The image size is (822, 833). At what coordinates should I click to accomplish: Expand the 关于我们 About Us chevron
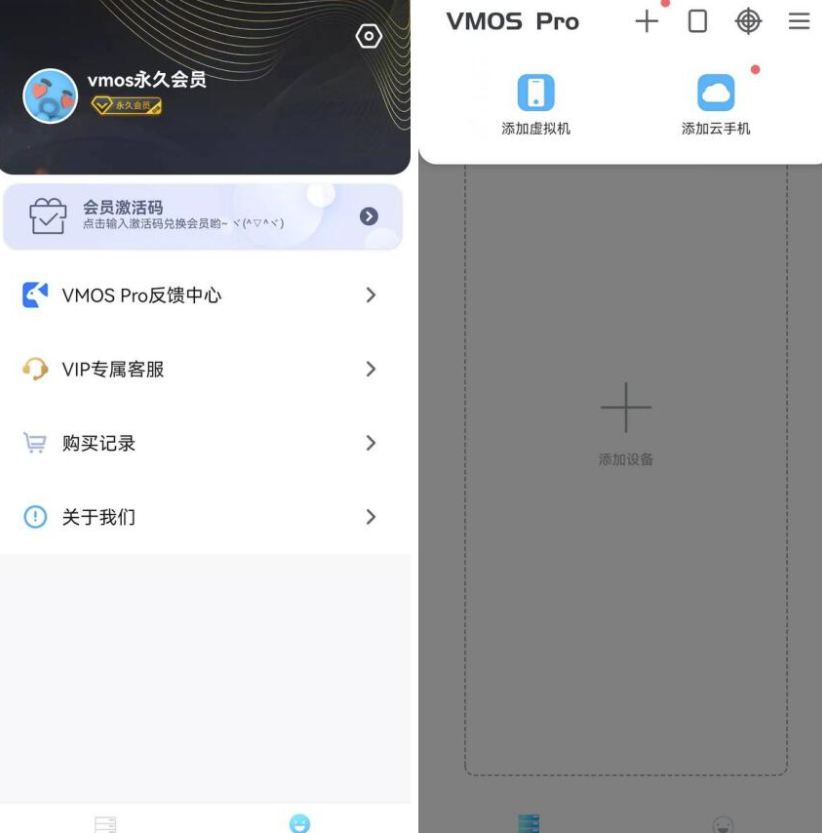point(371,517)
